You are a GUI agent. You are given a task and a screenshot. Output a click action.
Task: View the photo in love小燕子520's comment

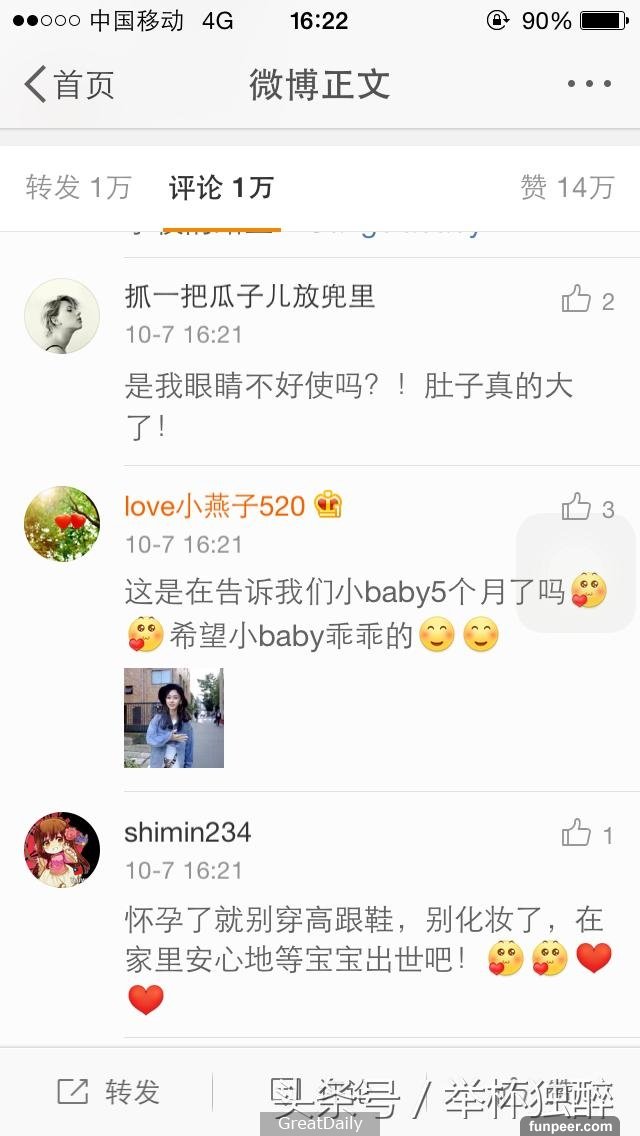(174, 718)
